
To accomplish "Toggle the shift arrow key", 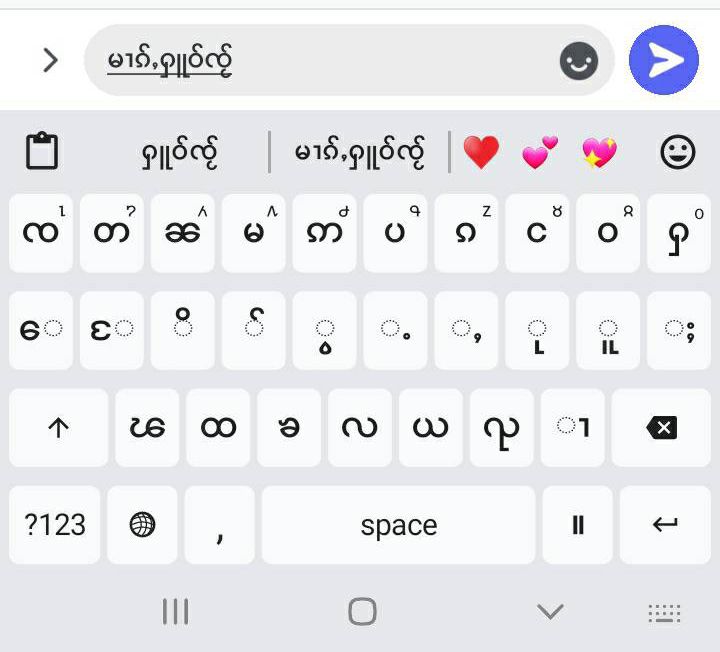I will pyautogui.click(x=58, y=428).
